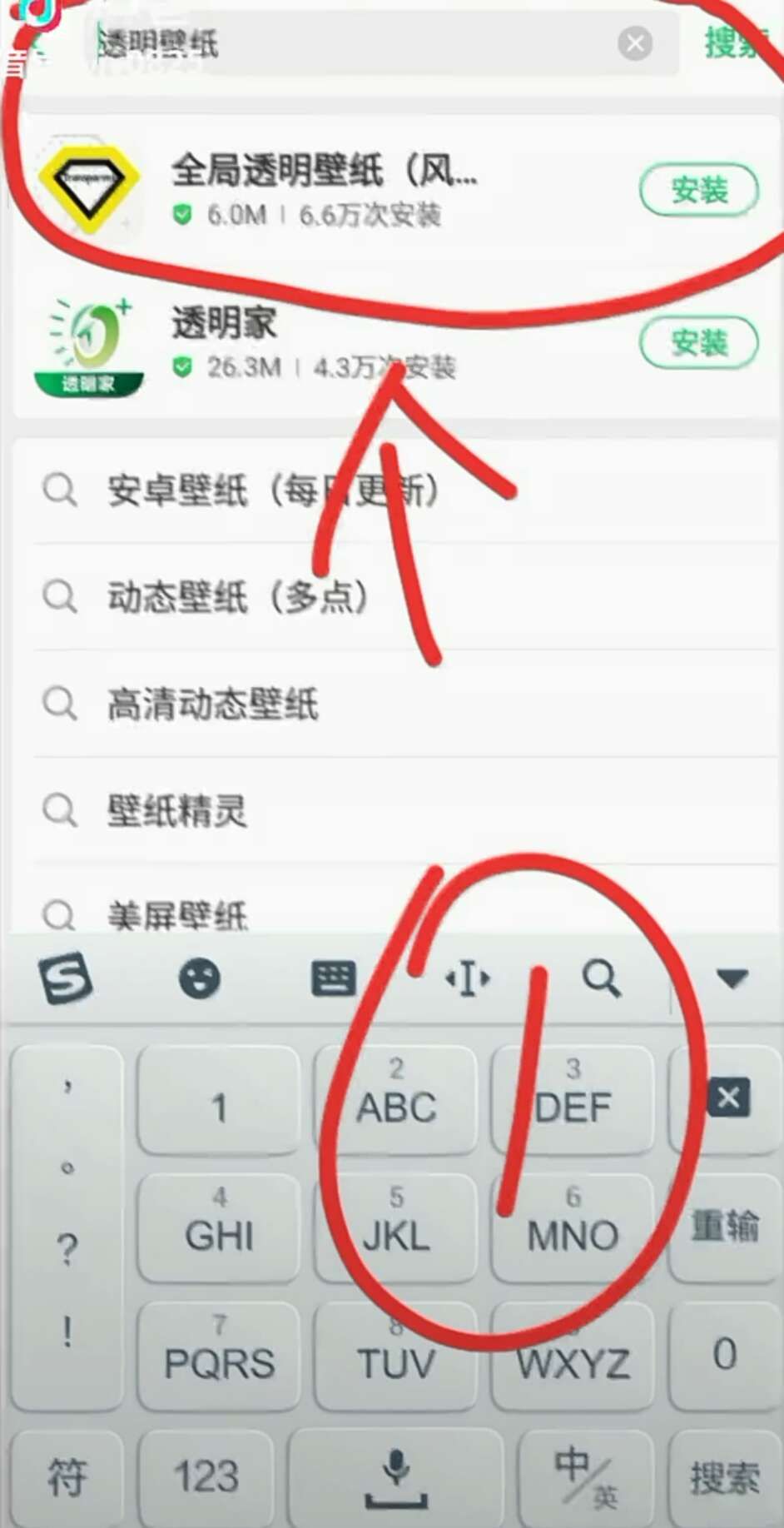This screenshot has width=784, height=1528.
Task: Toggle the 中/英 language key
Action: (585, 1476)
